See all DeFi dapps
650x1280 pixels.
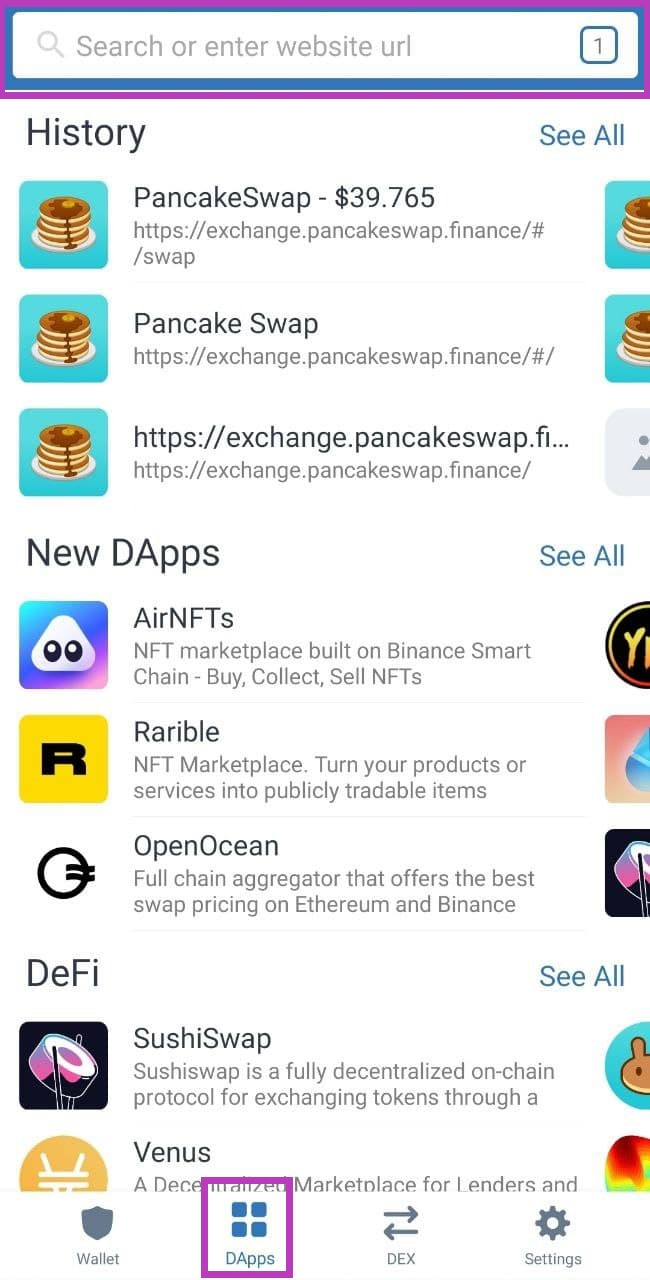(581, 975)
